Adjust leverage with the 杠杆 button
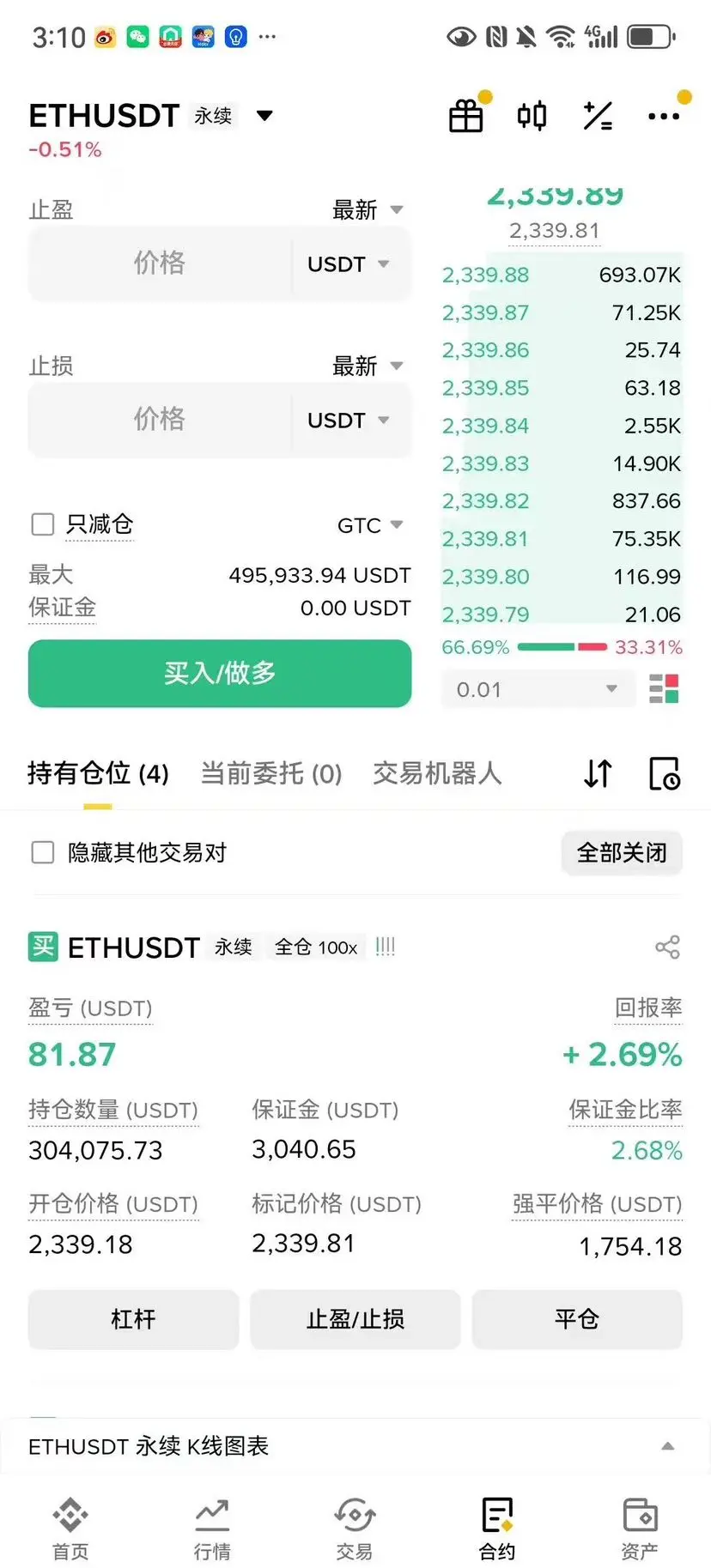711x1568 pixels. pyautogui.click(x=133, y=1319)
